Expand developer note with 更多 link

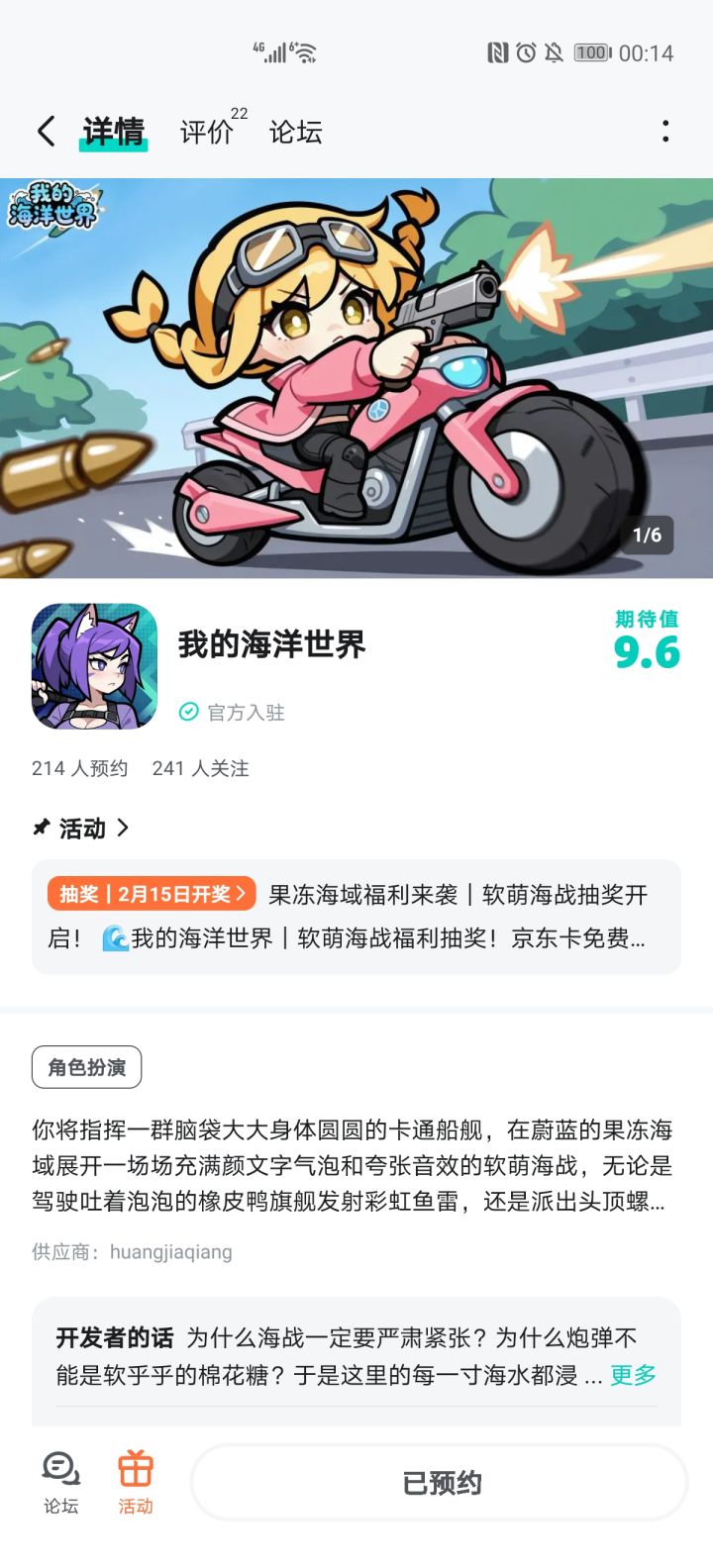[x=634, y=1375]
